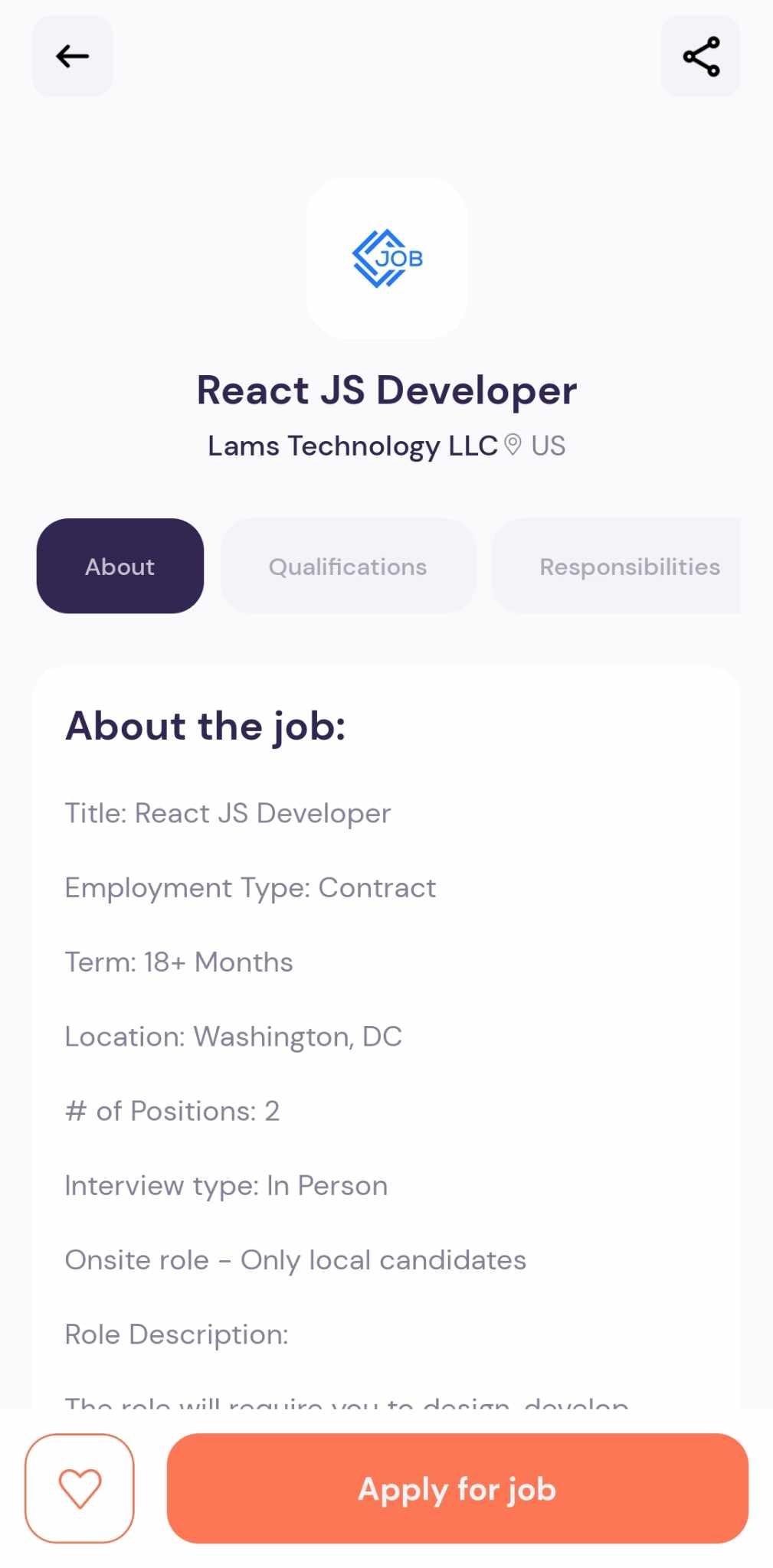Go back using the arrow icon
773x1568 pixels.
pyautogui.click(x=72, y=57)
